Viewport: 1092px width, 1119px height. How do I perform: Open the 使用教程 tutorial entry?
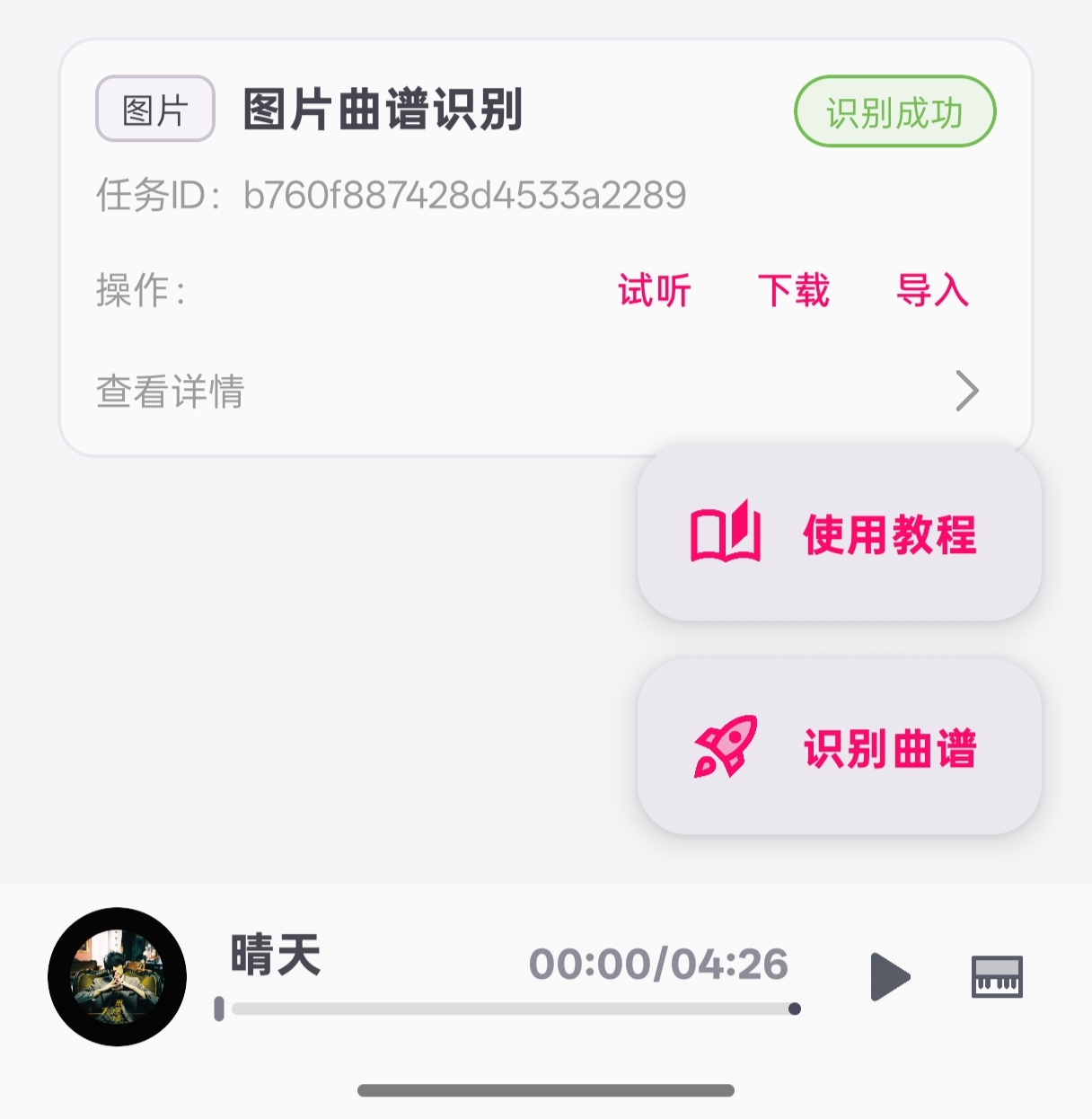888,535
